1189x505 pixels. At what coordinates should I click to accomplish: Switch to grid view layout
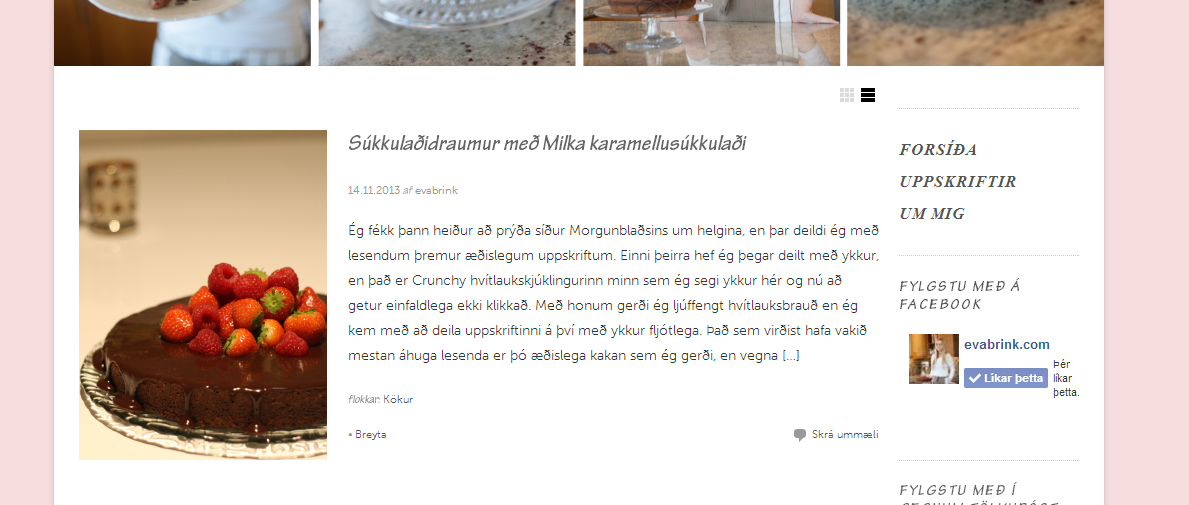(x=847, y=95)
